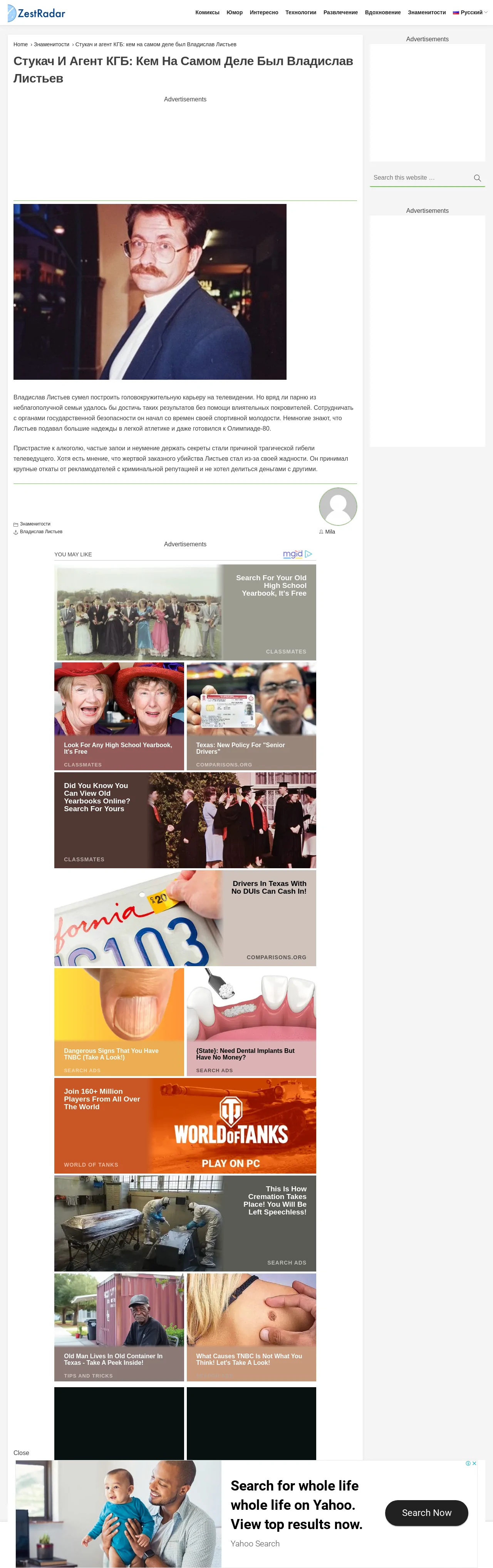The image size is (493, 1568).
Task: Open Old Man Lives In Old Container card
Action: pos(119,1327)
